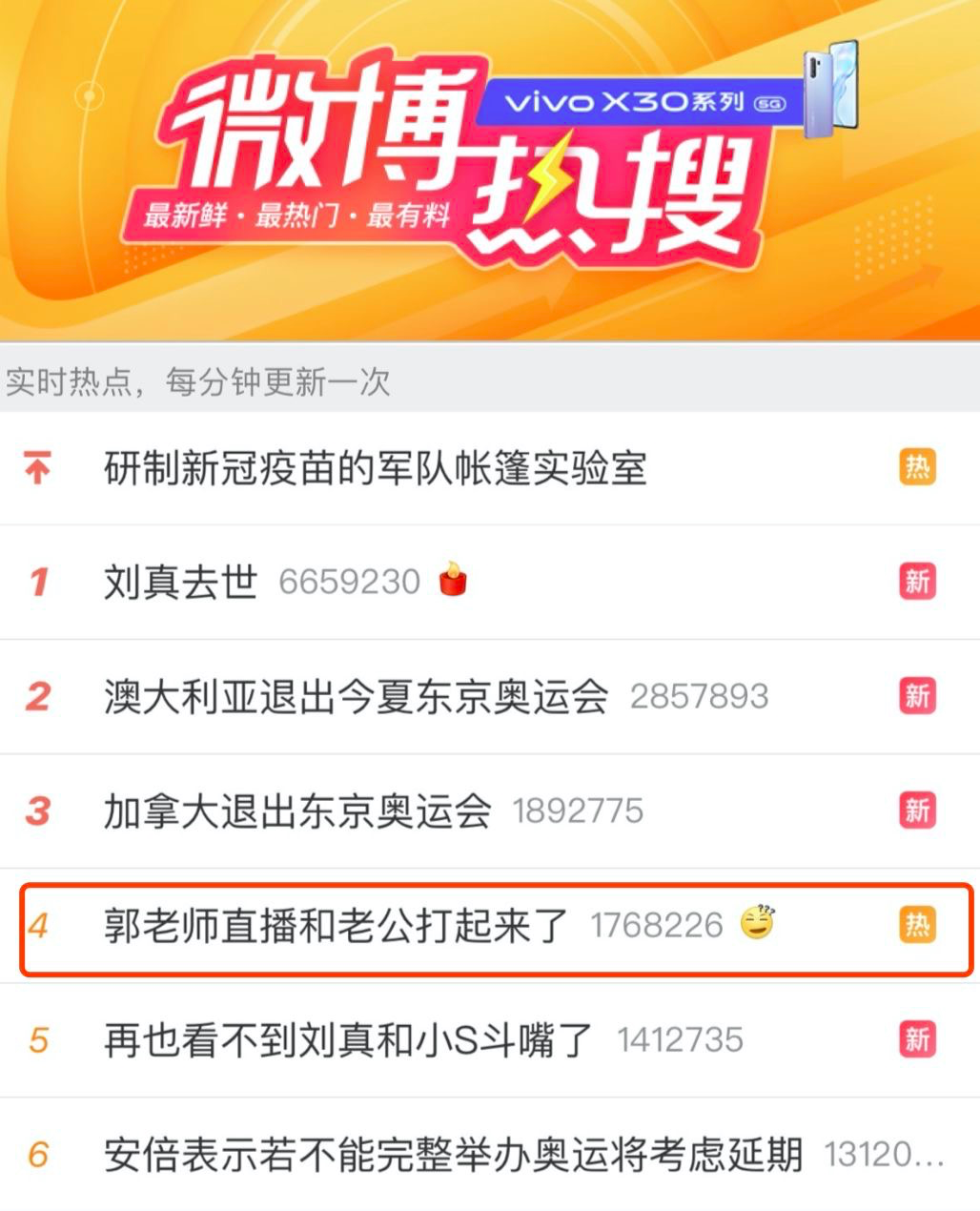Open pinned topic 研制新冠疫苗的军队帐篷实验室
Screen dimensions: 980x1211
376,468
